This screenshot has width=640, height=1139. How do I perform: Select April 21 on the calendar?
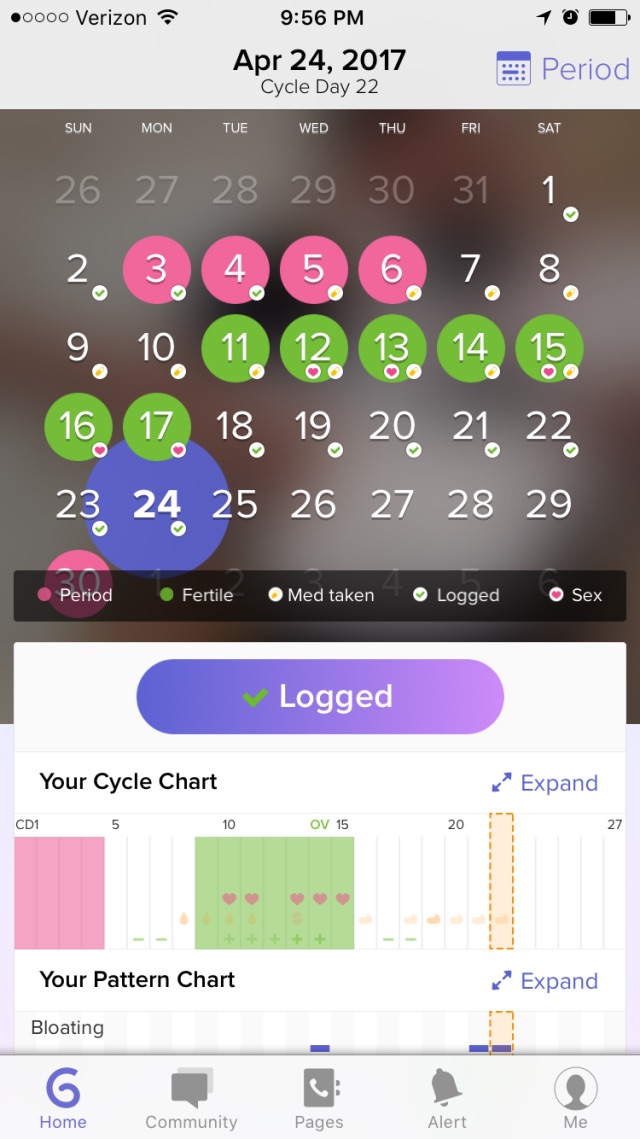pyautogui.click(x=470, y=427)
